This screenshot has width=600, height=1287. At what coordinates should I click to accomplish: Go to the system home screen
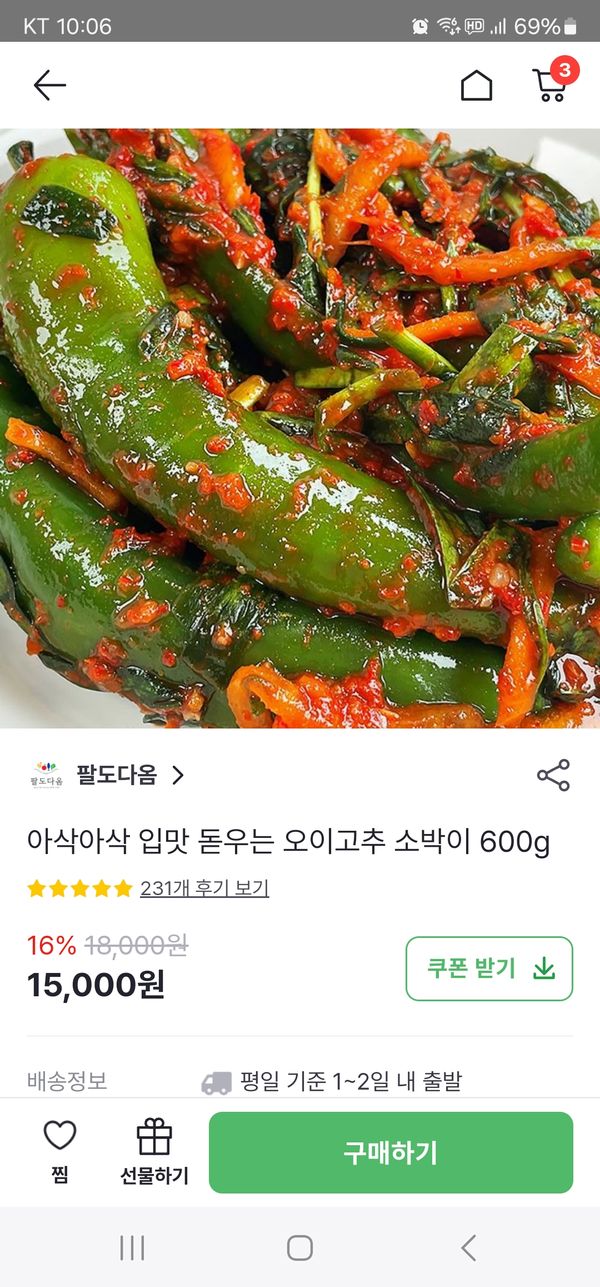pyautogui.click(x=300, y=1247)
